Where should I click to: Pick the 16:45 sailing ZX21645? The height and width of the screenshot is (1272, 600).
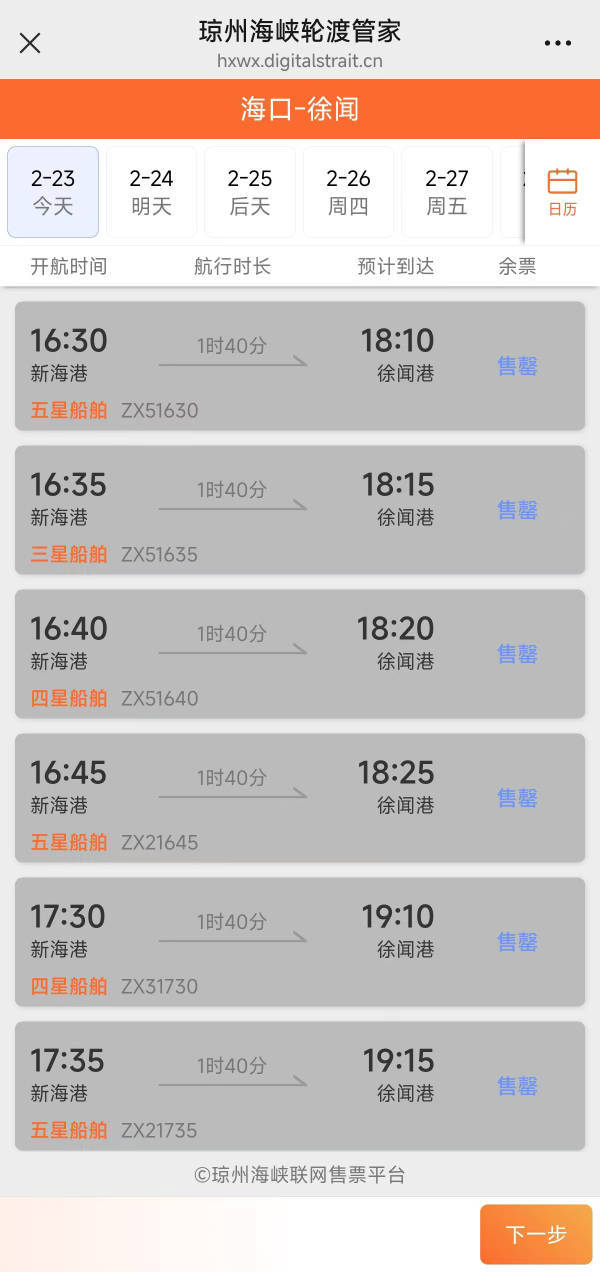[x=300, y=798]
